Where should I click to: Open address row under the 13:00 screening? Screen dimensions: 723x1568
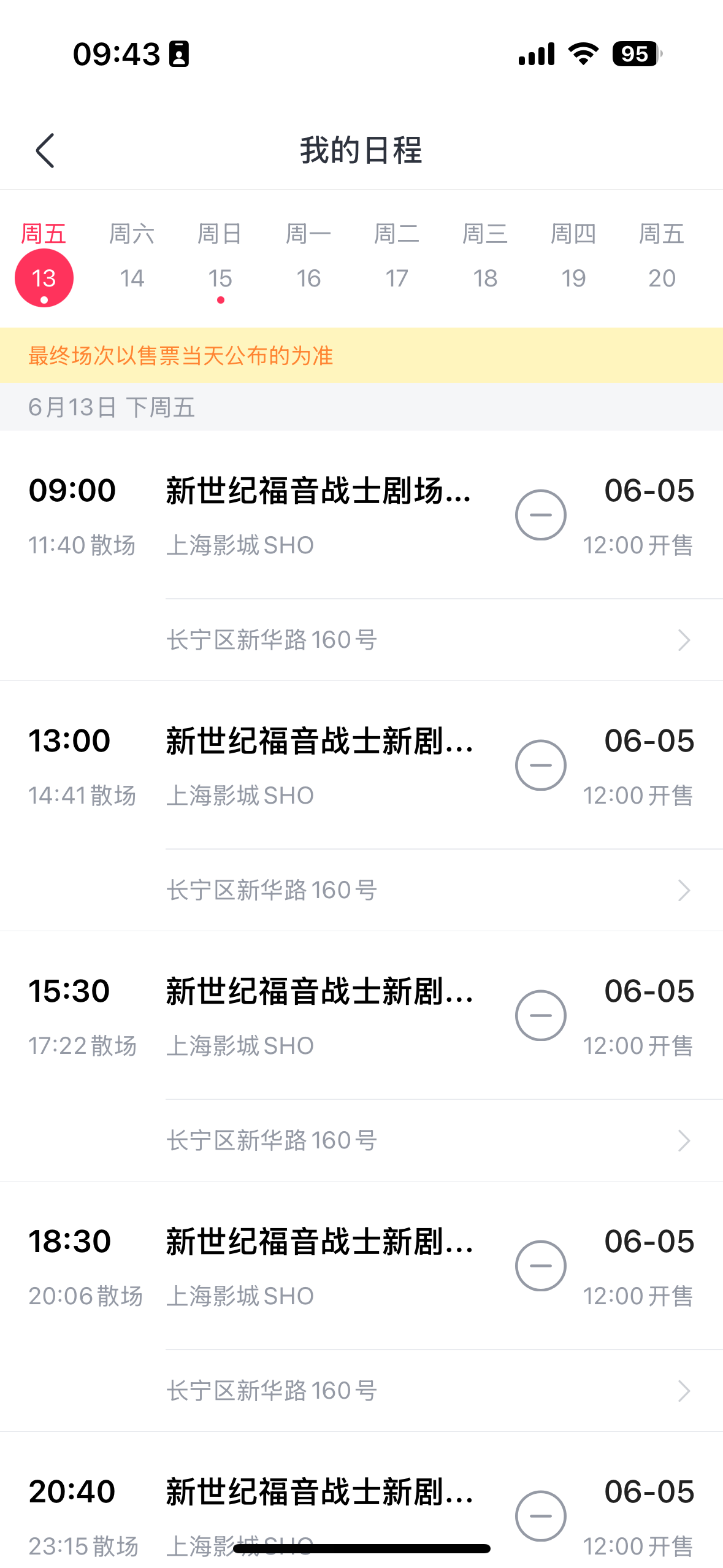point(429,890)
